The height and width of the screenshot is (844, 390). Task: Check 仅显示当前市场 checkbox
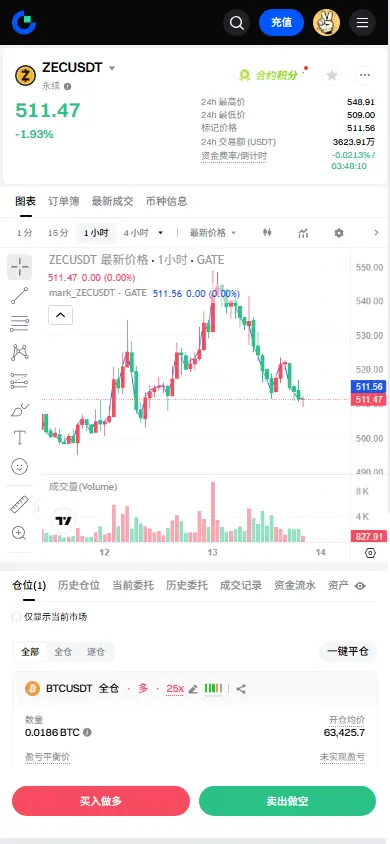click(x=17, y=617)
